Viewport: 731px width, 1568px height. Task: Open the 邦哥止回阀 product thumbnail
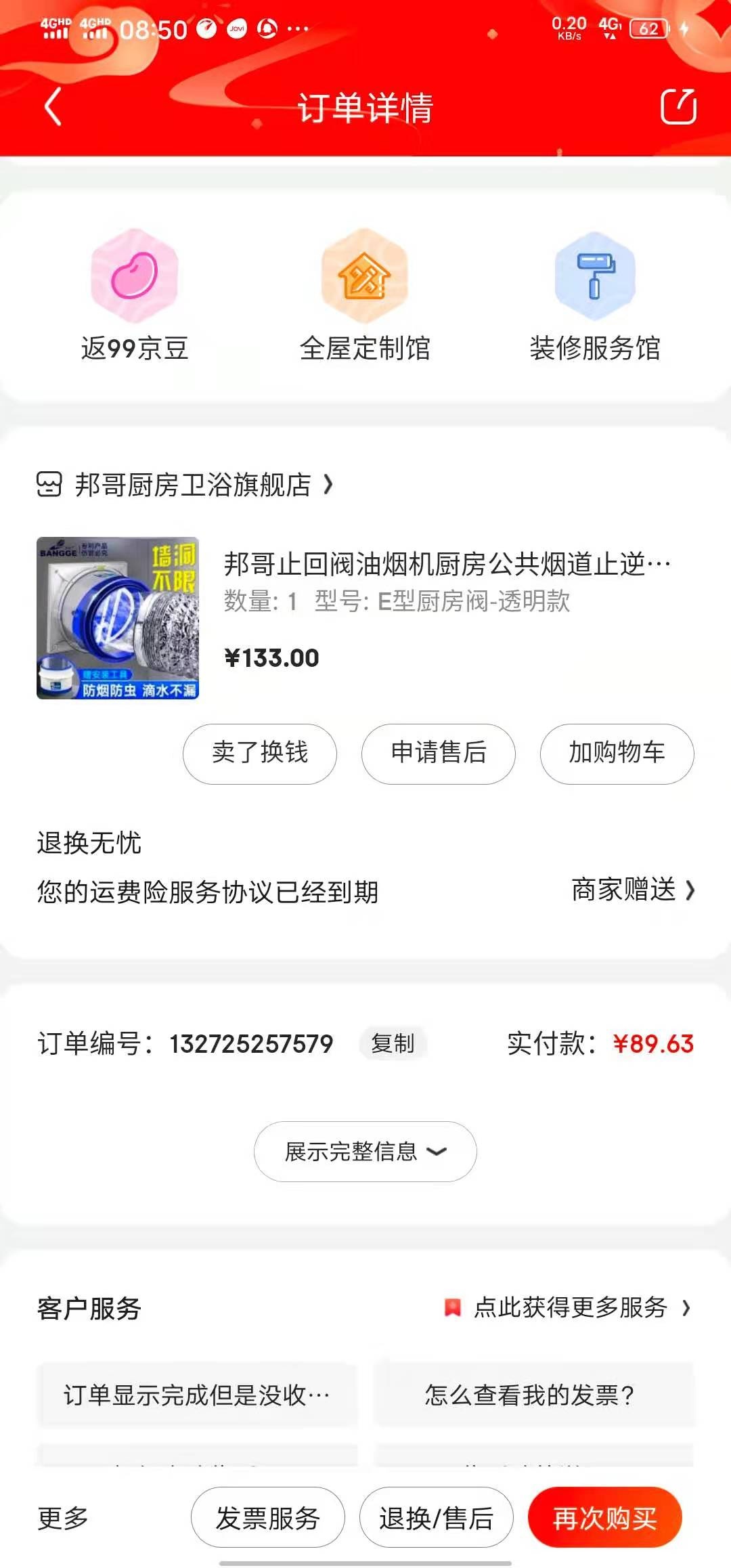click(x=118, y=618)
